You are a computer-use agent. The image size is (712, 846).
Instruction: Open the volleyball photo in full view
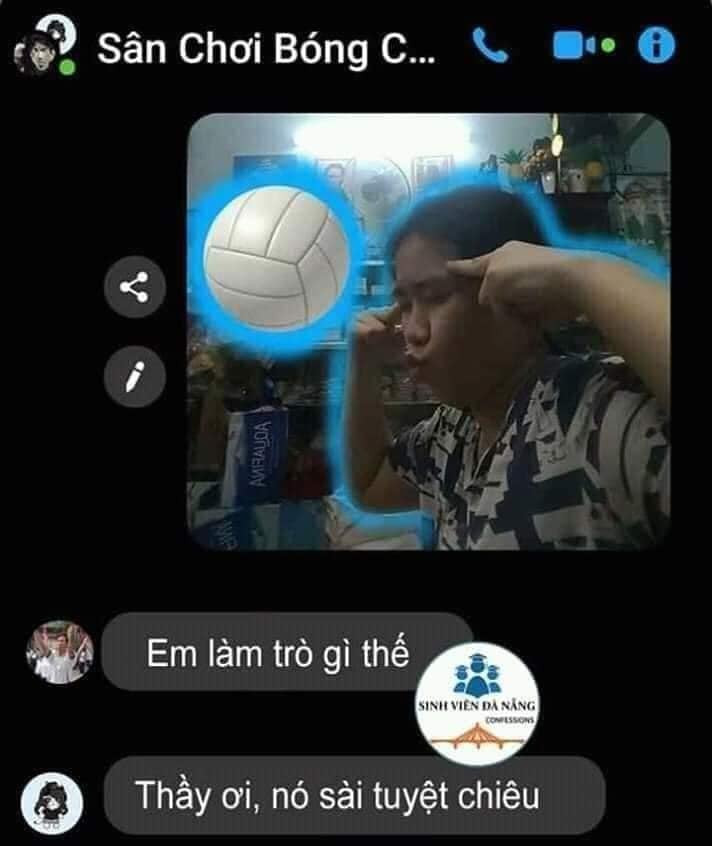(430, 332)
